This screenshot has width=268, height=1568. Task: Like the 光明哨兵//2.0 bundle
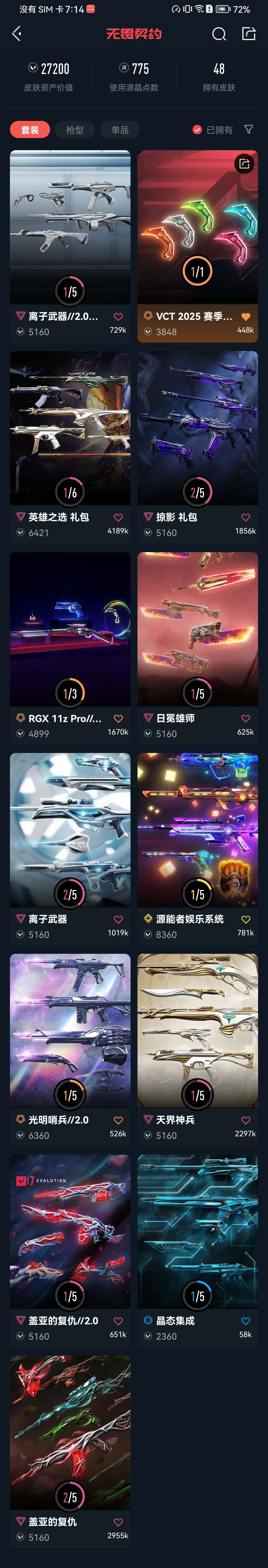point(118,1120)
